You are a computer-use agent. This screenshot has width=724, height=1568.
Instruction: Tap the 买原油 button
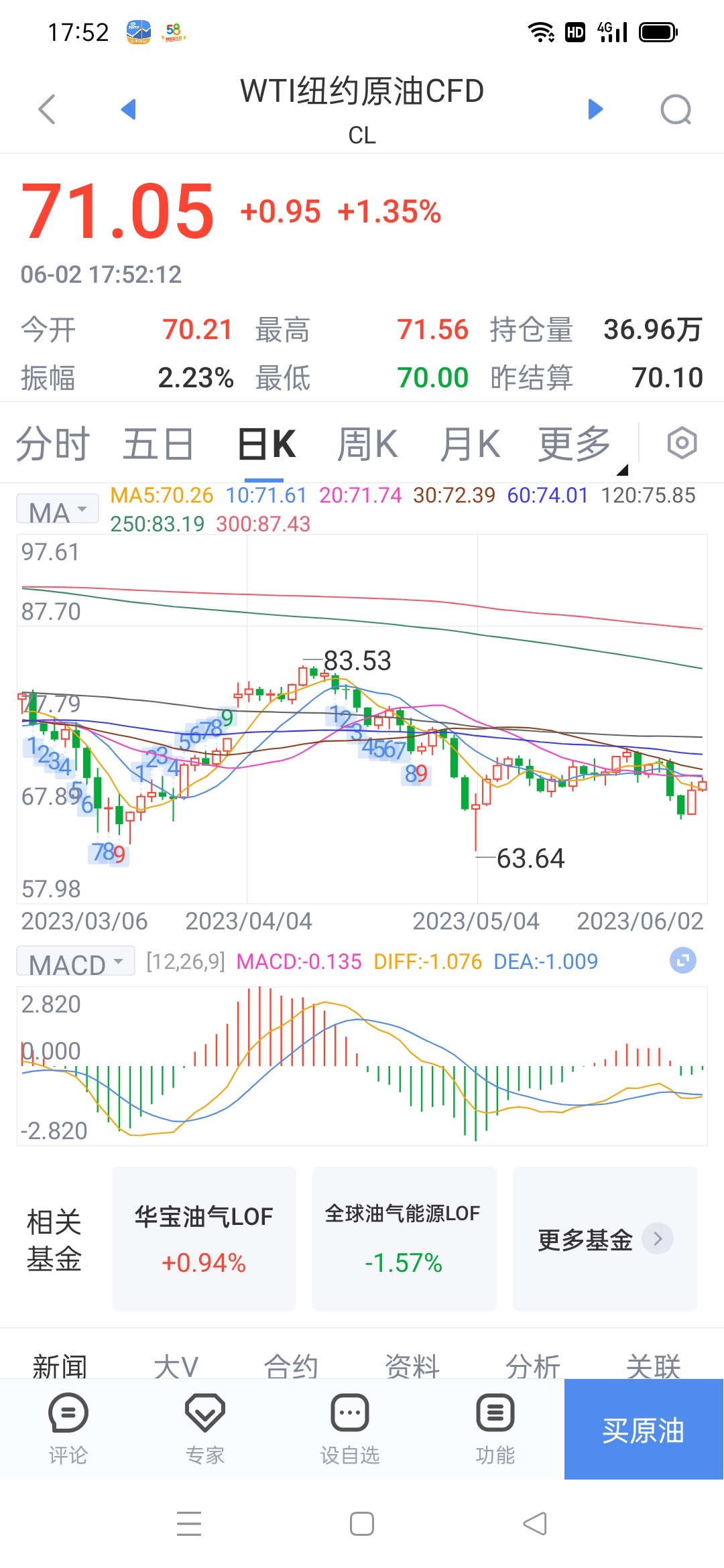click(643, 1430)
